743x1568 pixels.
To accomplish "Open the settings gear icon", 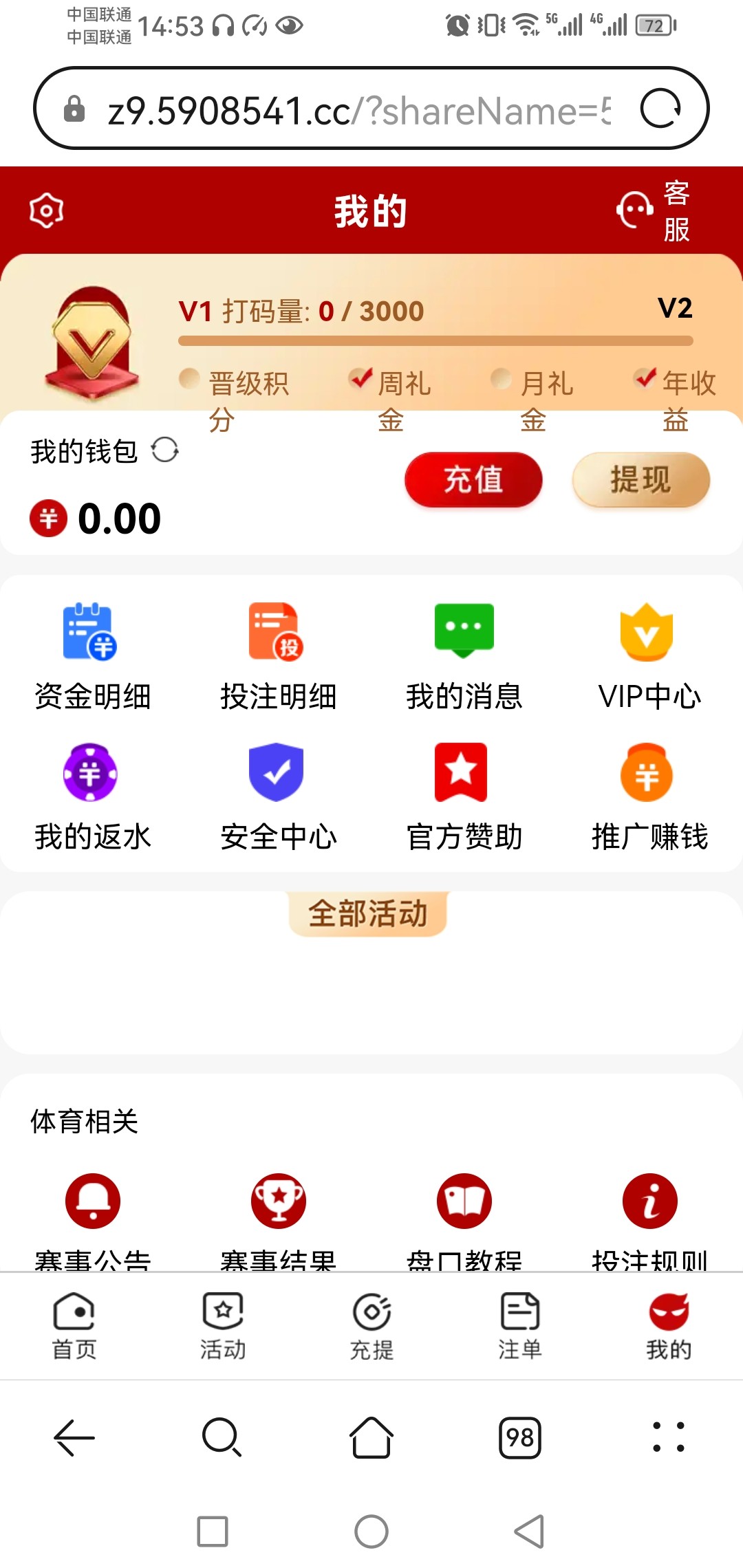I will pyautogui.click(x=46, y=210).
